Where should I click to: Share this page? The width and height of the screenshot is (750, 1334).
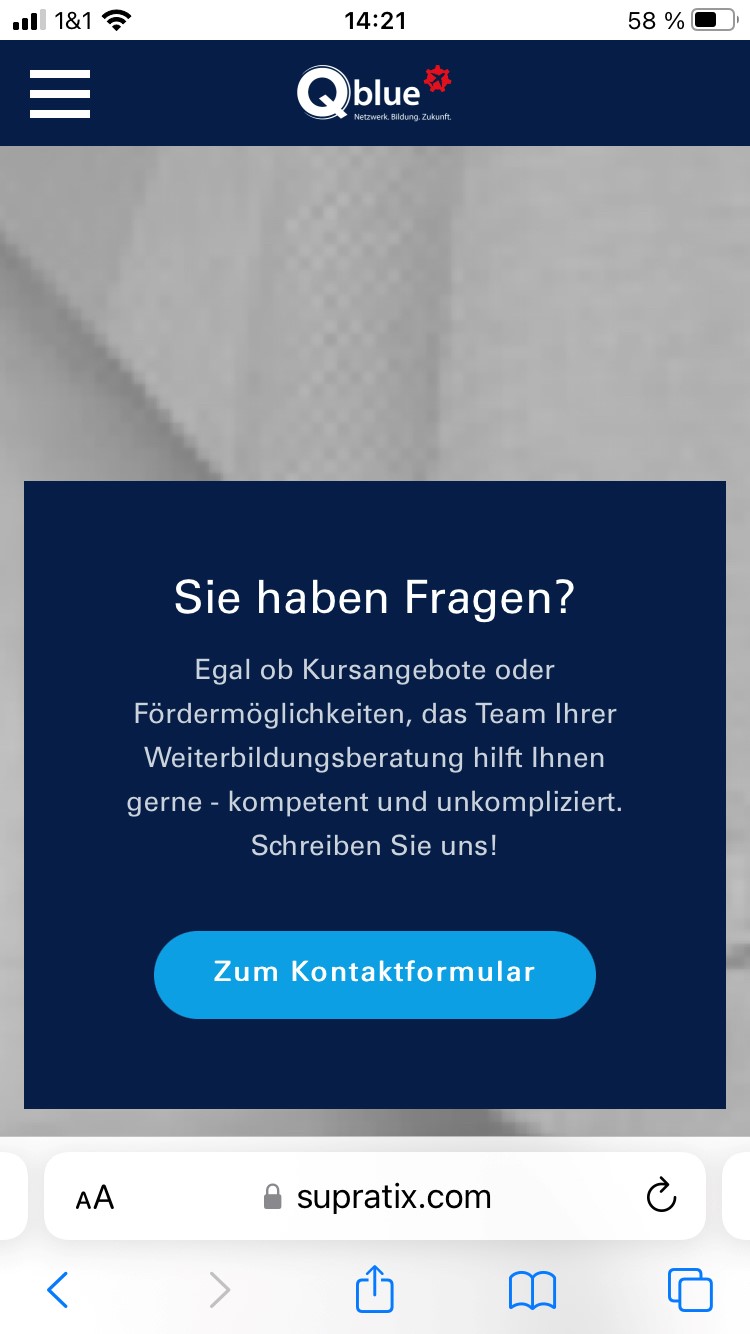tap(375, 1289)
